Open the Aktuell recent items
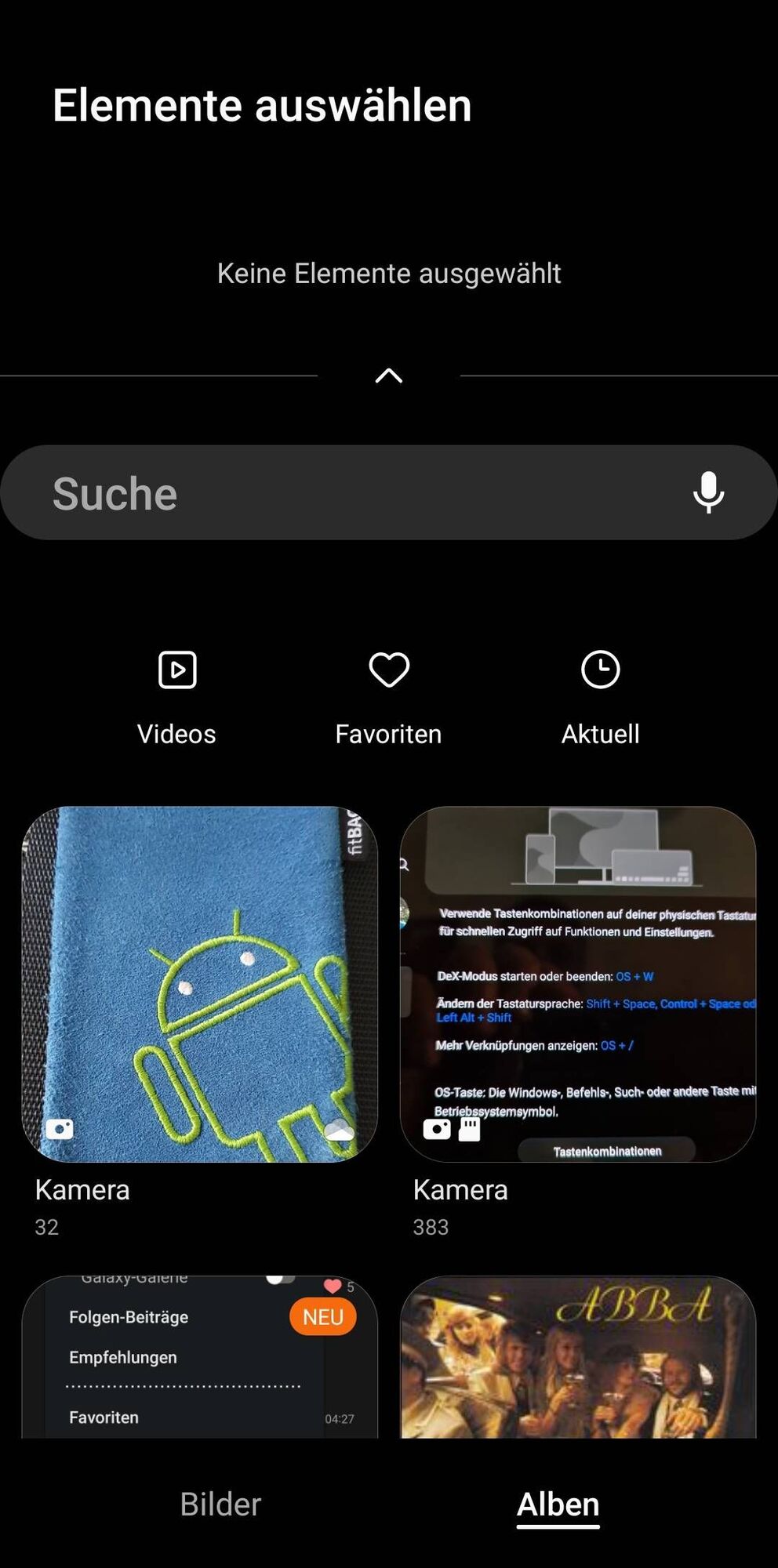The image size is (778, 1568). (x=600, y=695)
